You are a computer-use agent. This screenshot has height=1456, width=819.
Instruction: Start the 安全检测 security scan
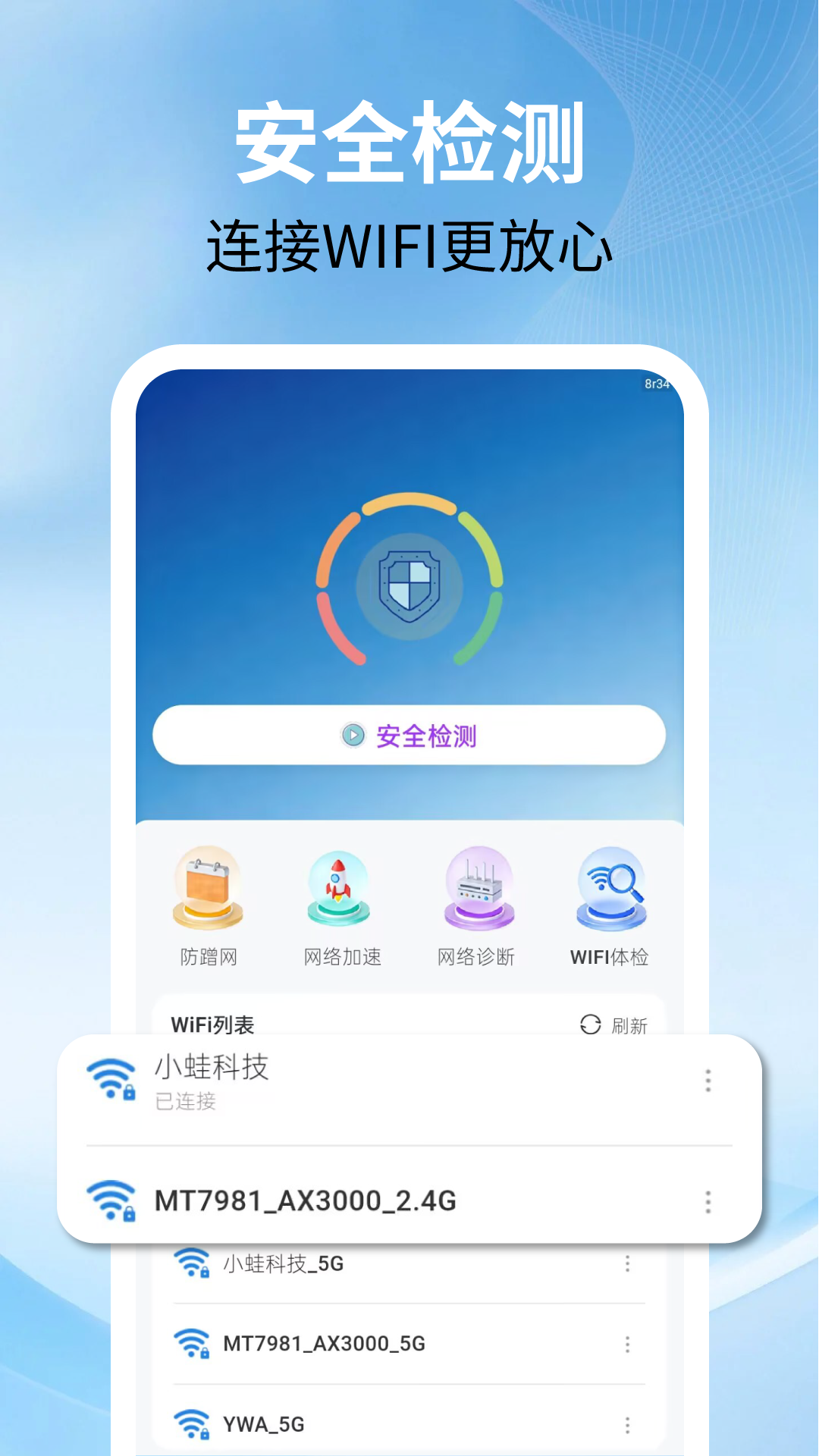(x=409, y=734)
